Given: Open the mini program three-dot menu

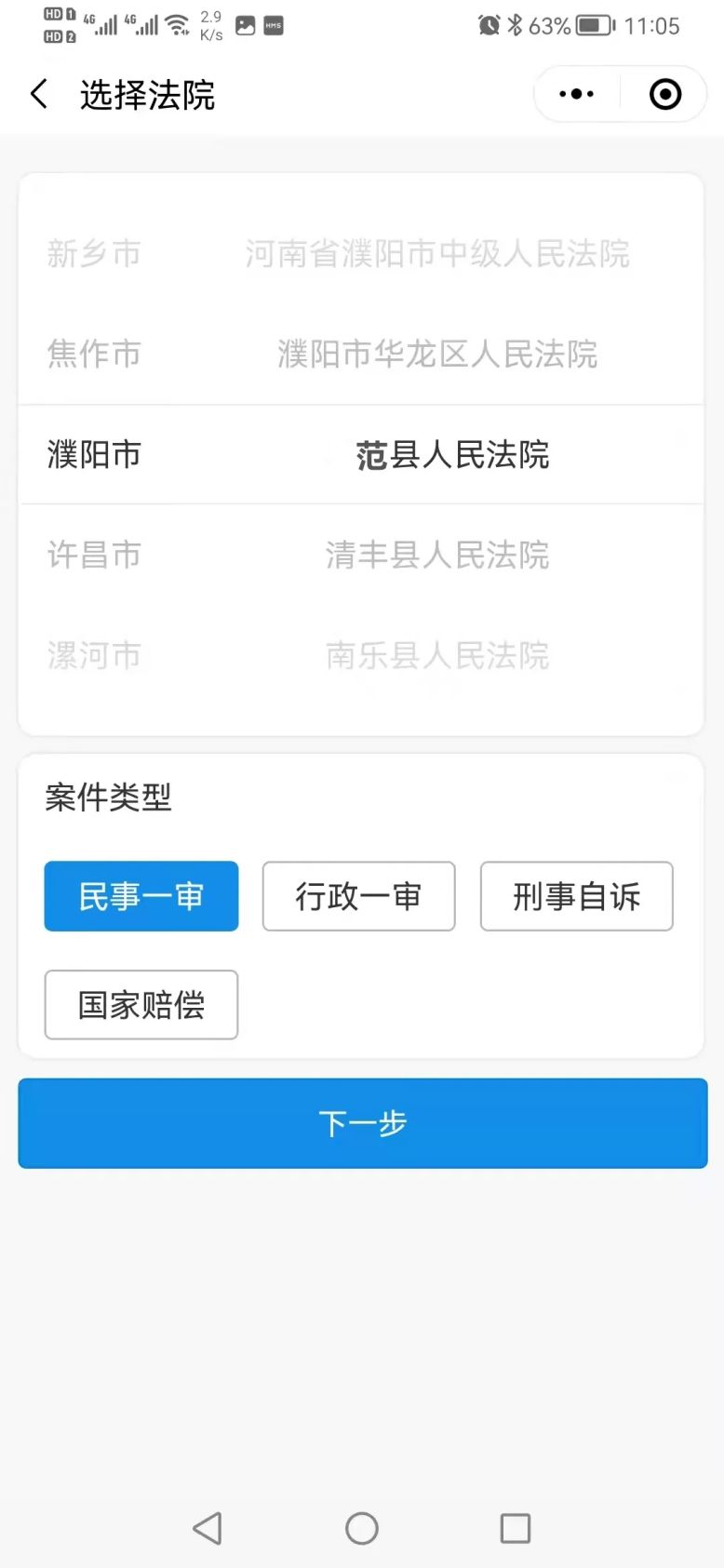Looking at the screenshot, I should (576, 94).
